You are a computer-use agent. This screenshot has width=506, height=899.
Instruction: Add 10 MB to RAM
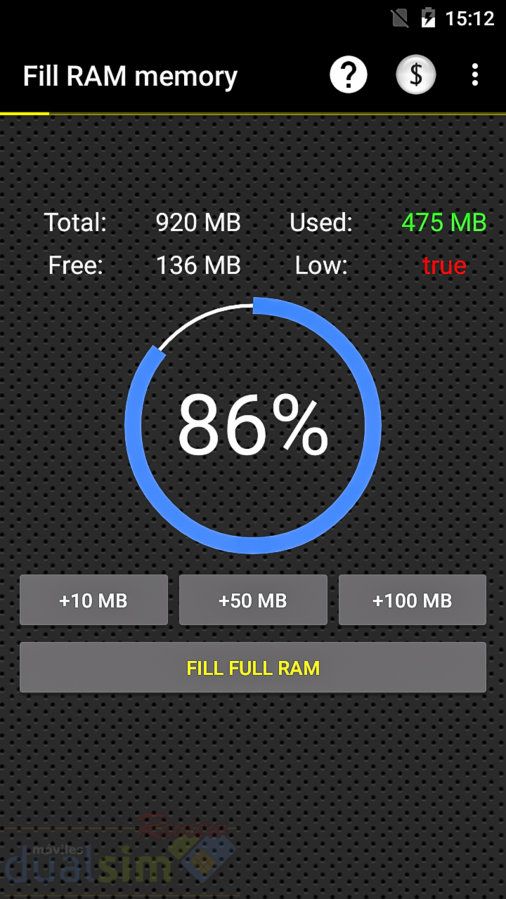(x=93, y=600)
